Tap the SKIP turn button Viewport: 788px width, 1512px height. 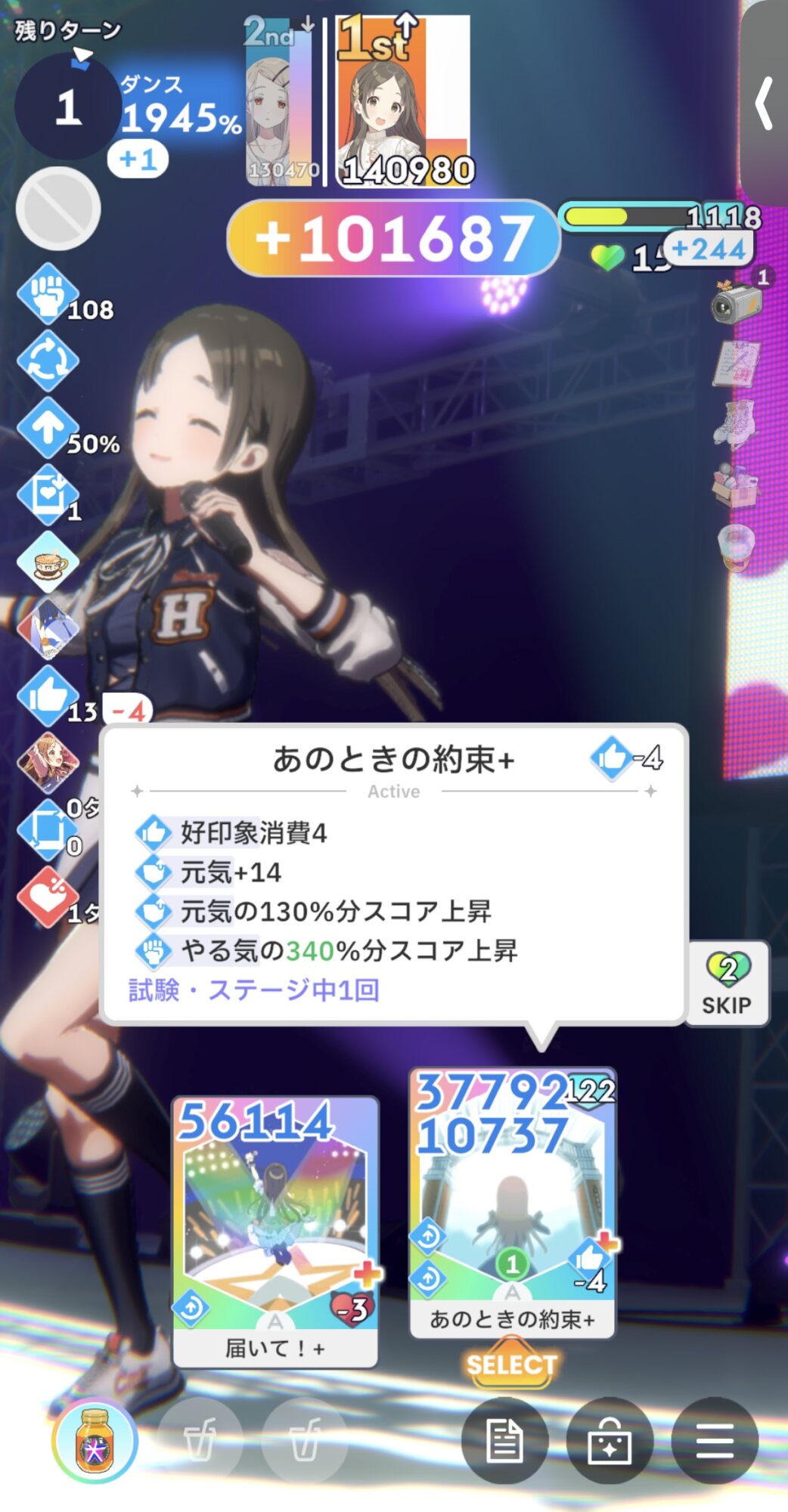pyautogui.click(x=727, y=984)
